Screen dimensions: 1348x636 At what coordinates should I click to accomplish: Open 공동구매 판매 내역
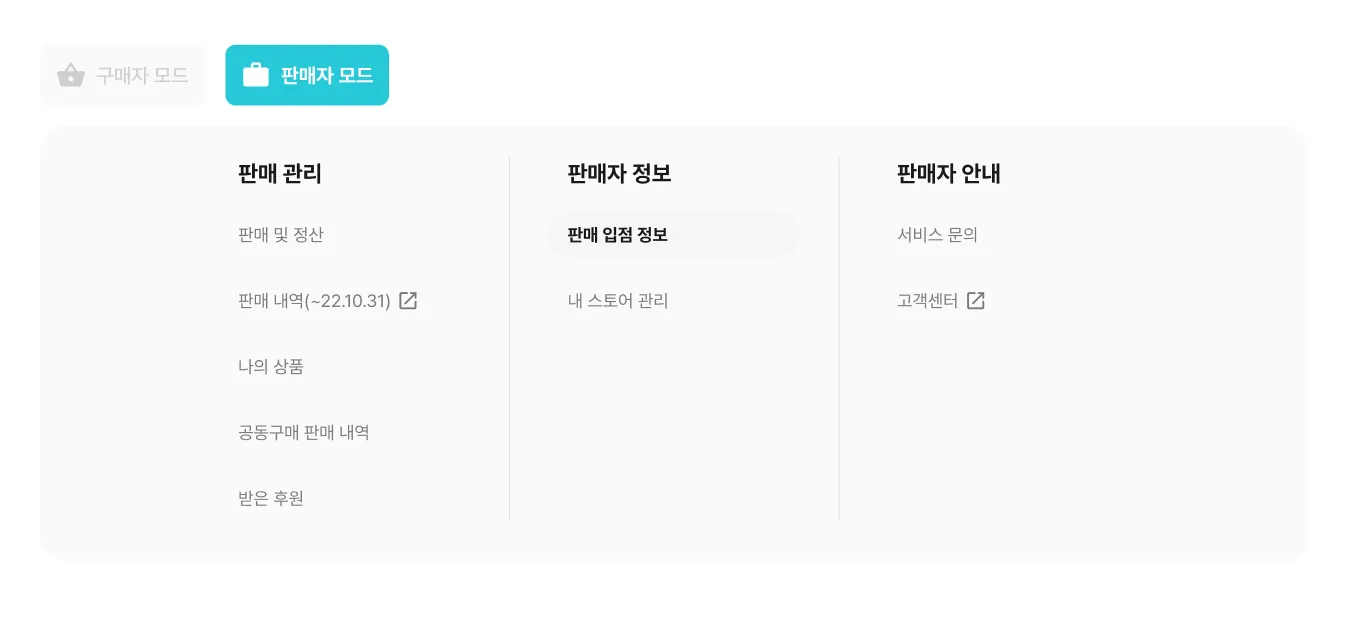304,433
